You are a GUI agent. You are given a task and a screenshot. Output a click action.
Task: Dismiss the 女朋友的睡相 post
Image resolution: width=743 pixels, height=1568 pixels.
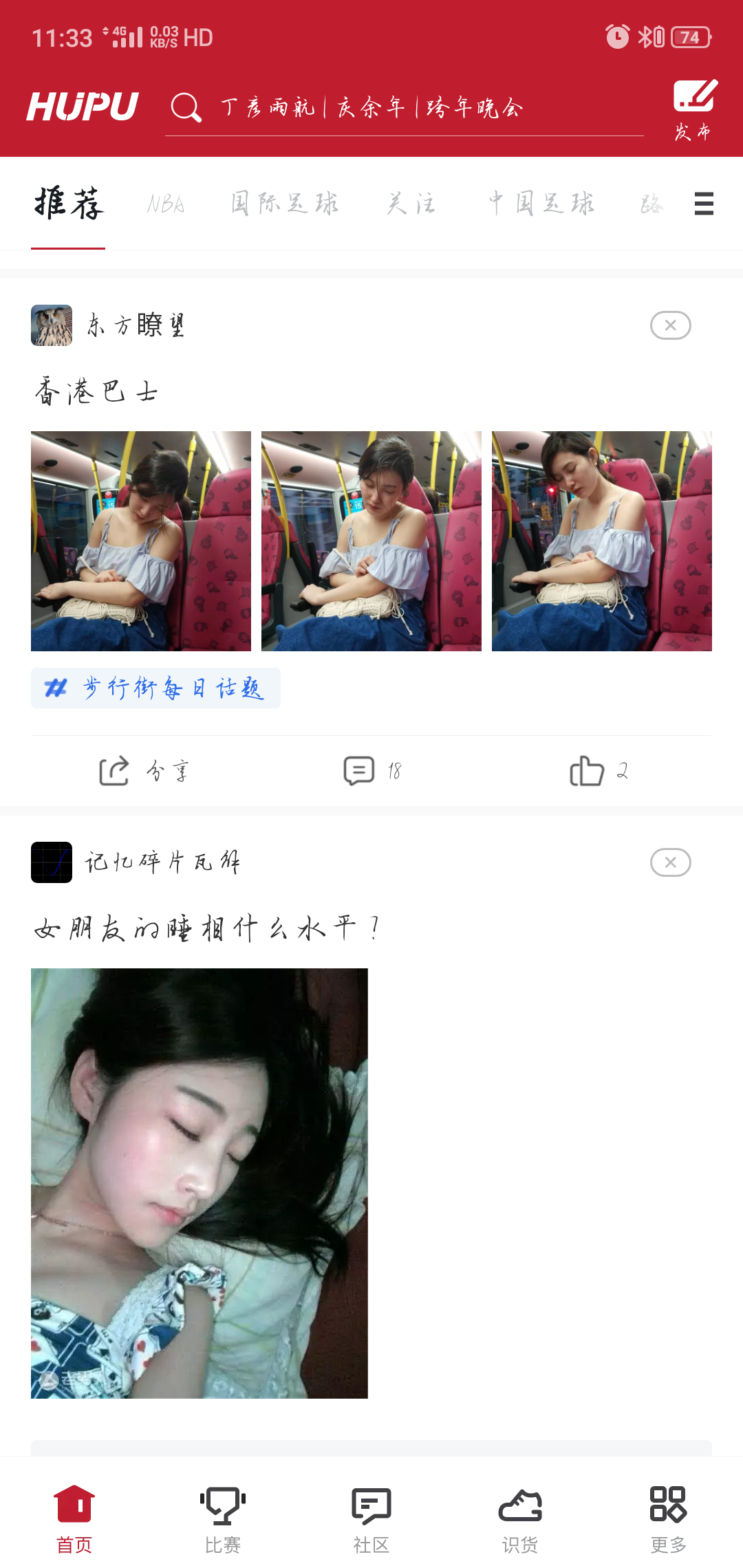coord(671,862)
